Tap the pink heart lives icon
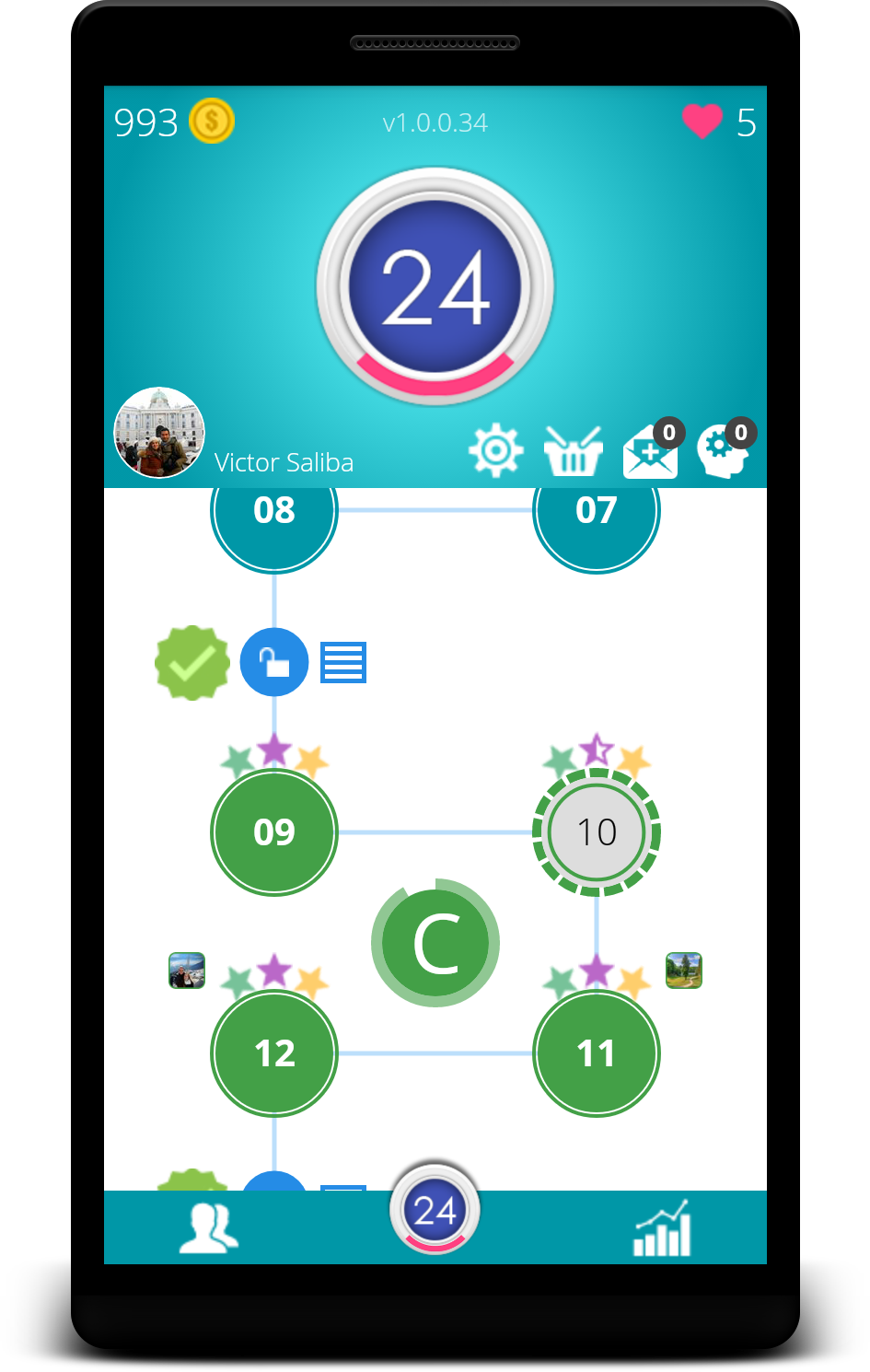Viewport: 870px width, 1372px height. (x=702, y=122)
